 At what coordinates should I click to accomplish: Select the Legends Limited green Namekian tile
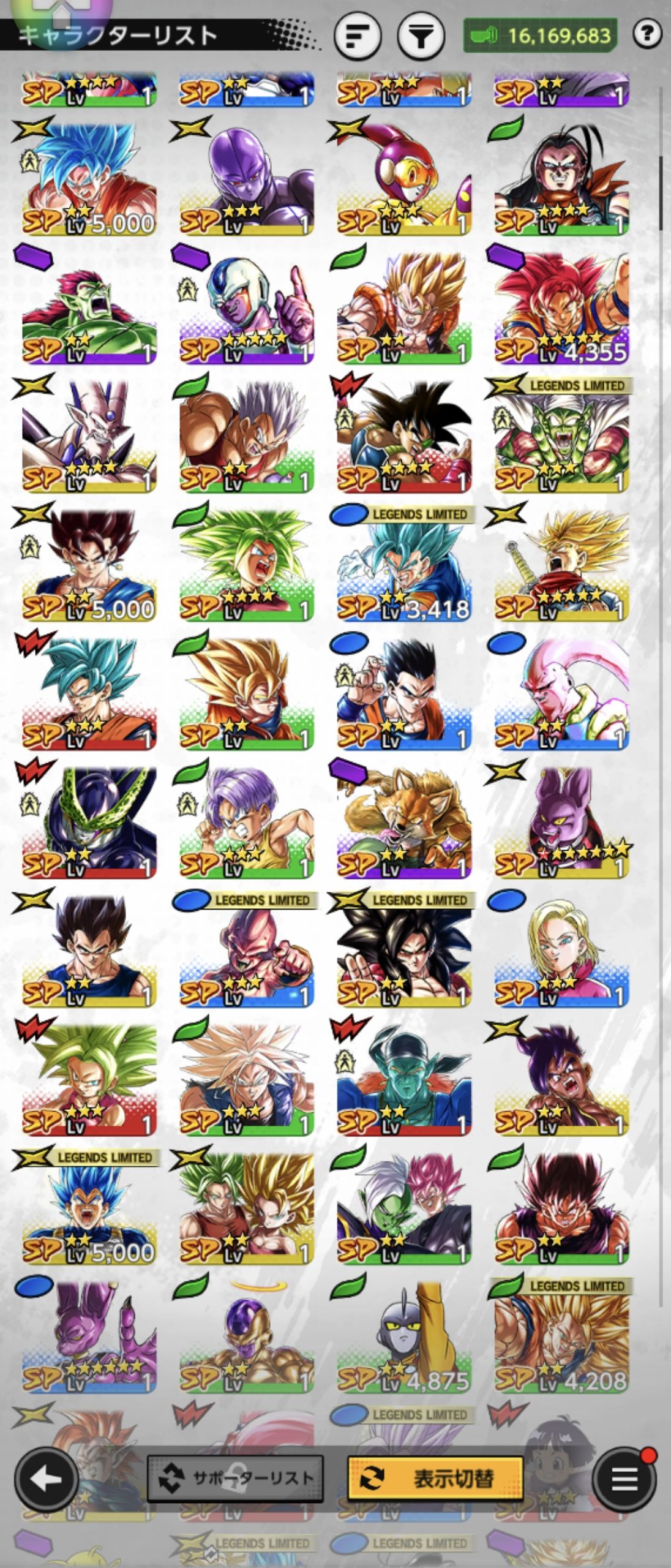[561, 438]
